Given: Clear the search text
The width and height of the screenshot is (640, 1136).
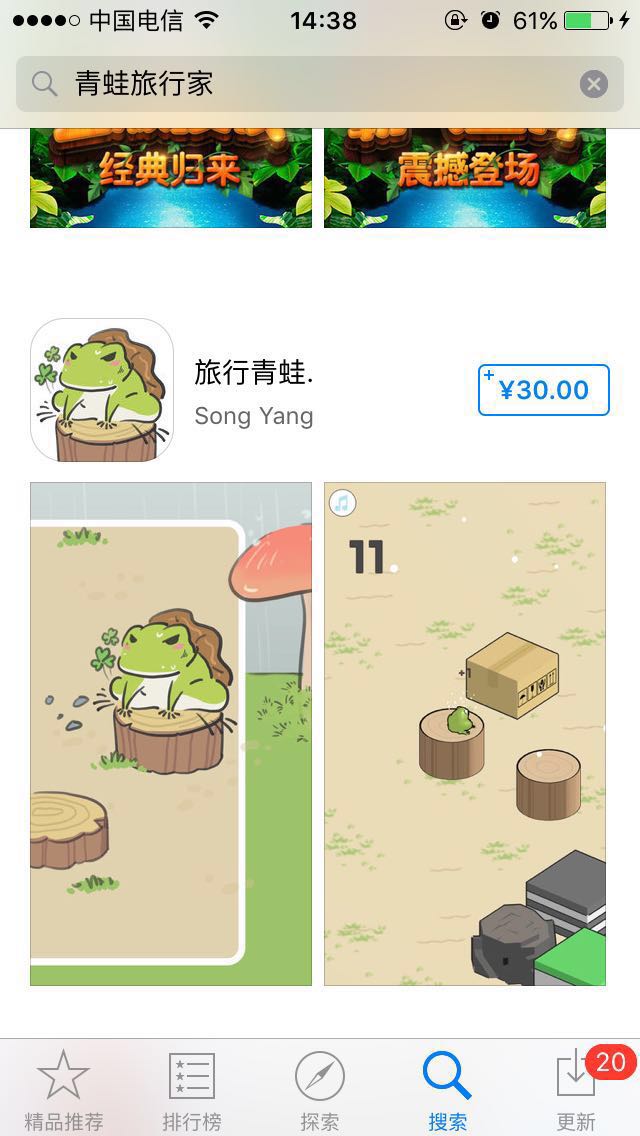Looking at the screenshot, I should tap(593, 84).
